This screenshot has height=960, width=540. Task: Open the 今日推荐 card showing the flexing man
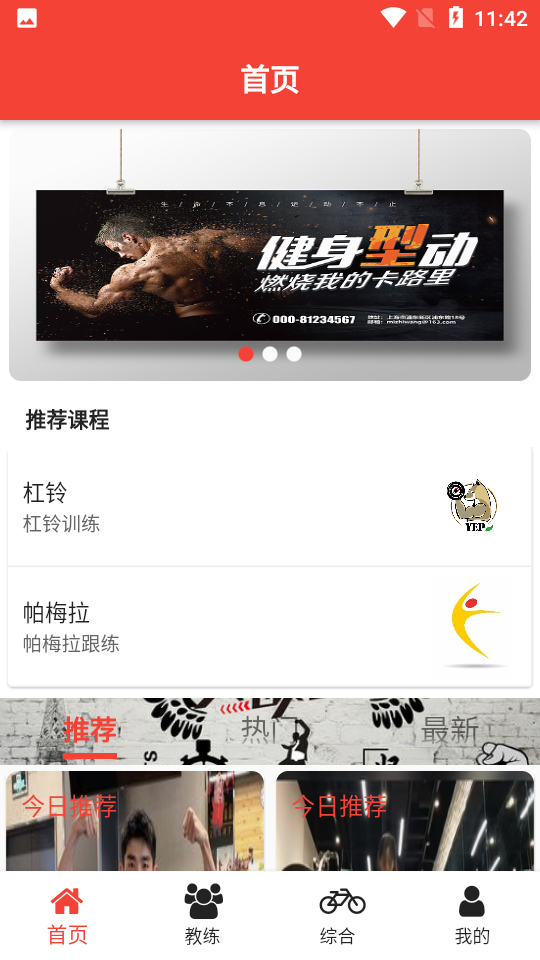click(x=135, y=820)
